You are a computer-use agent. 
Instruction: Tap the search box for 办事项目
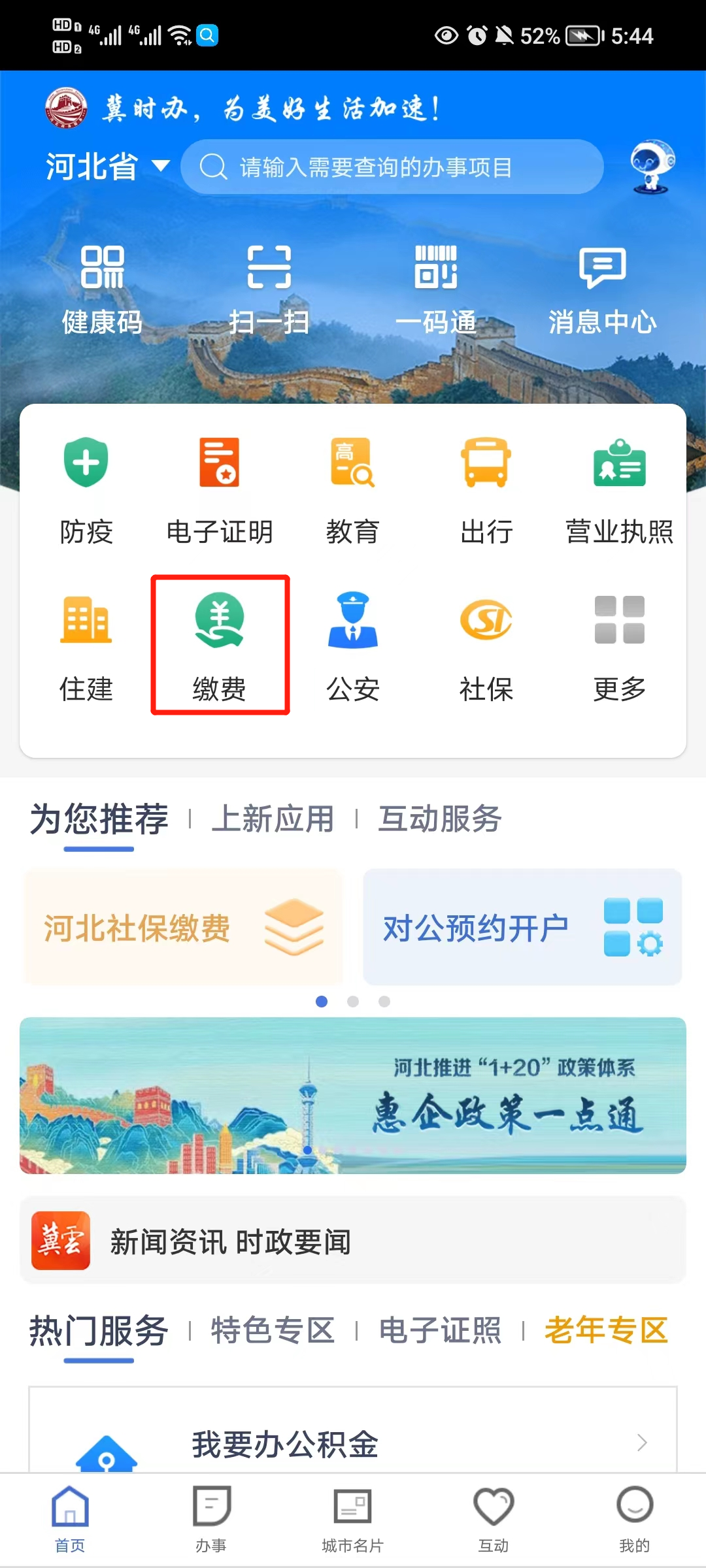392,167
